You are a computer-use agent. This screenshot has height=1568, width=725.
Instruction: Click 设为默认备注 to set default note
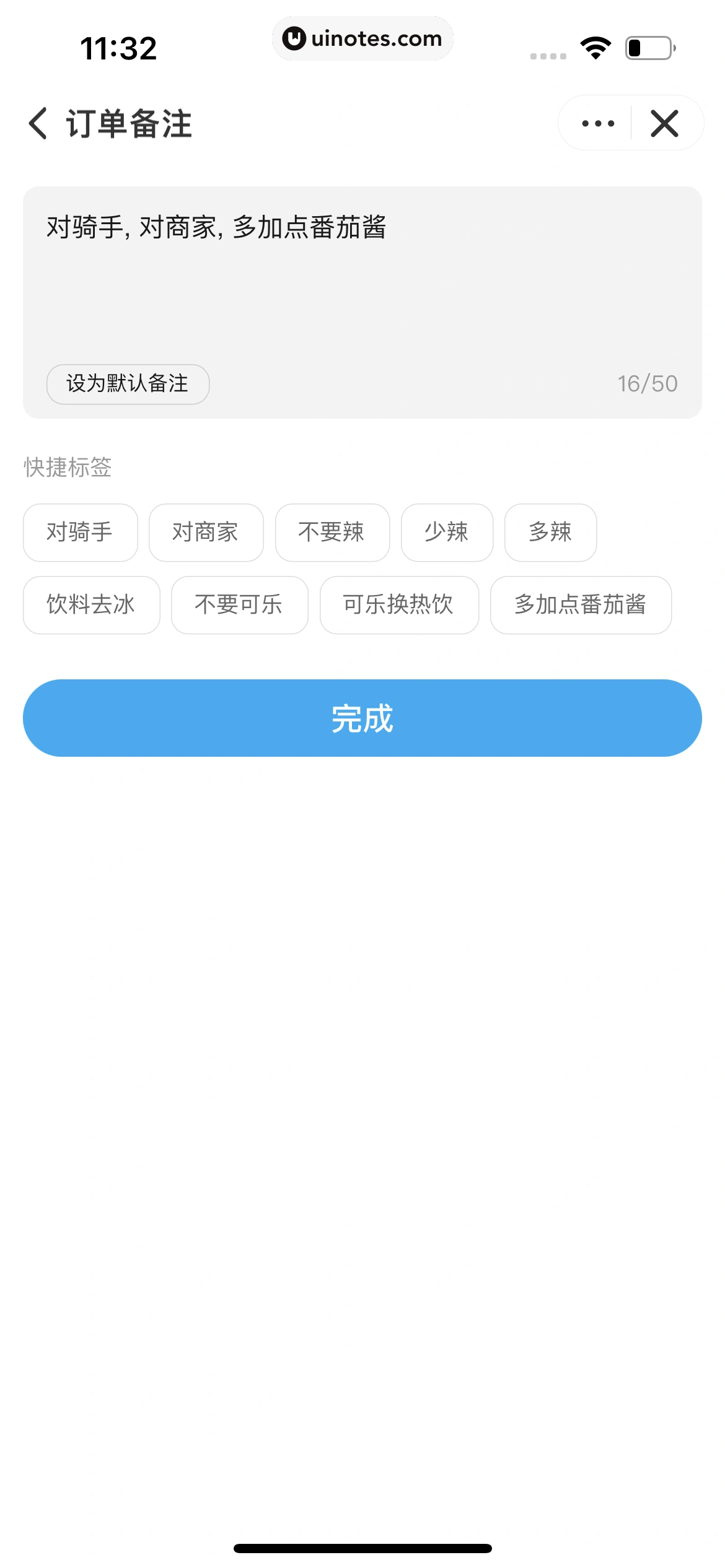(128, 384)
